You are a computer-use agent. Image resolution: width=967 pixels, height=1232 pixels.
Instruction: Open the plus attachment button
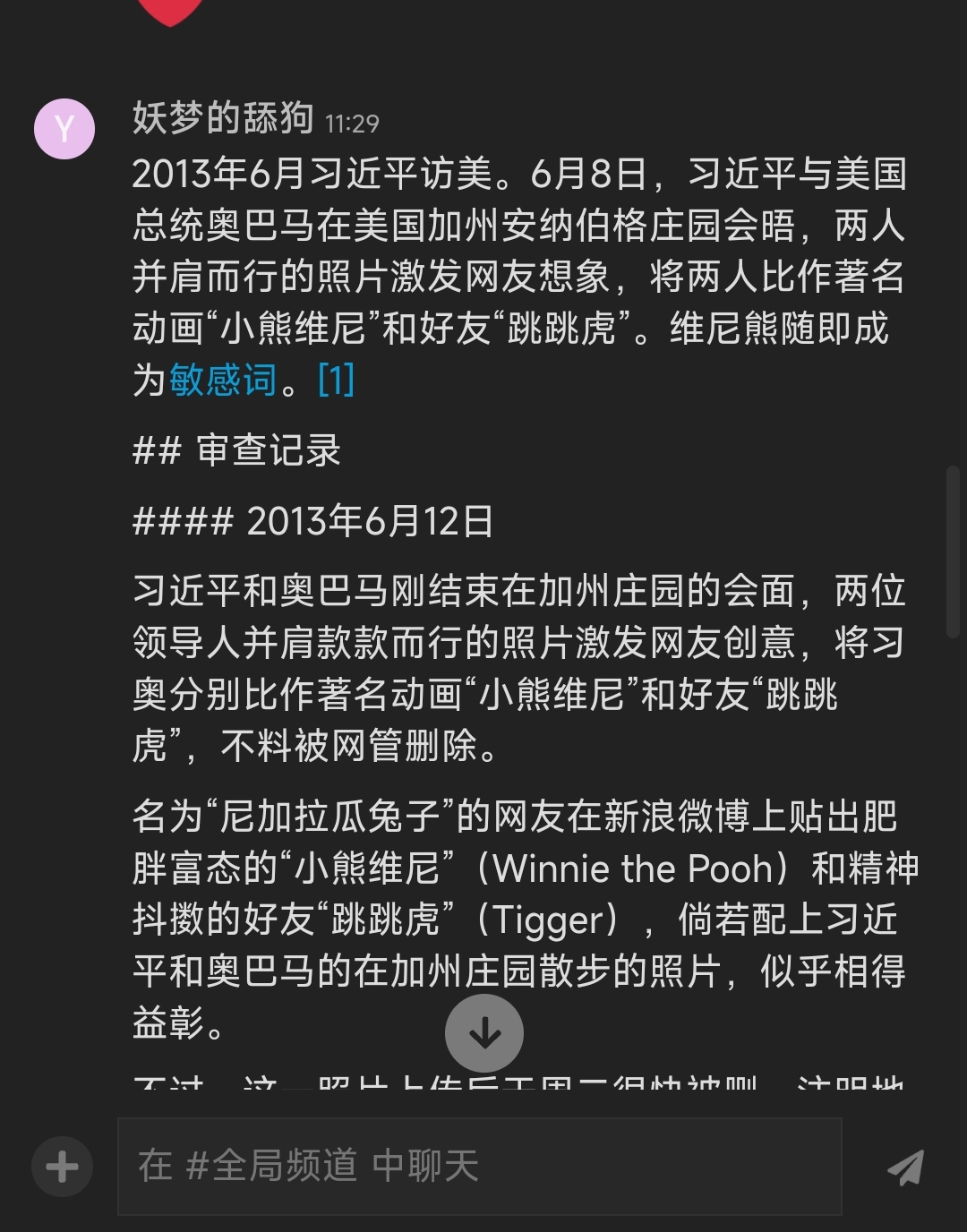[62, 1167]
